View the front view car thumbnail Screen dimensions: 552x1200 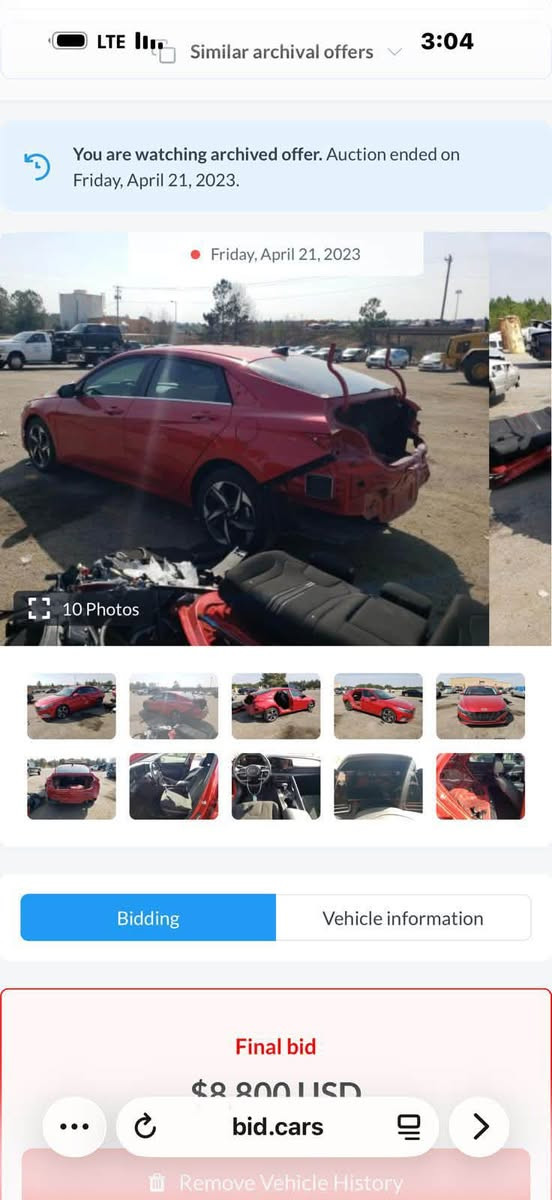click(x=480, y=706)
